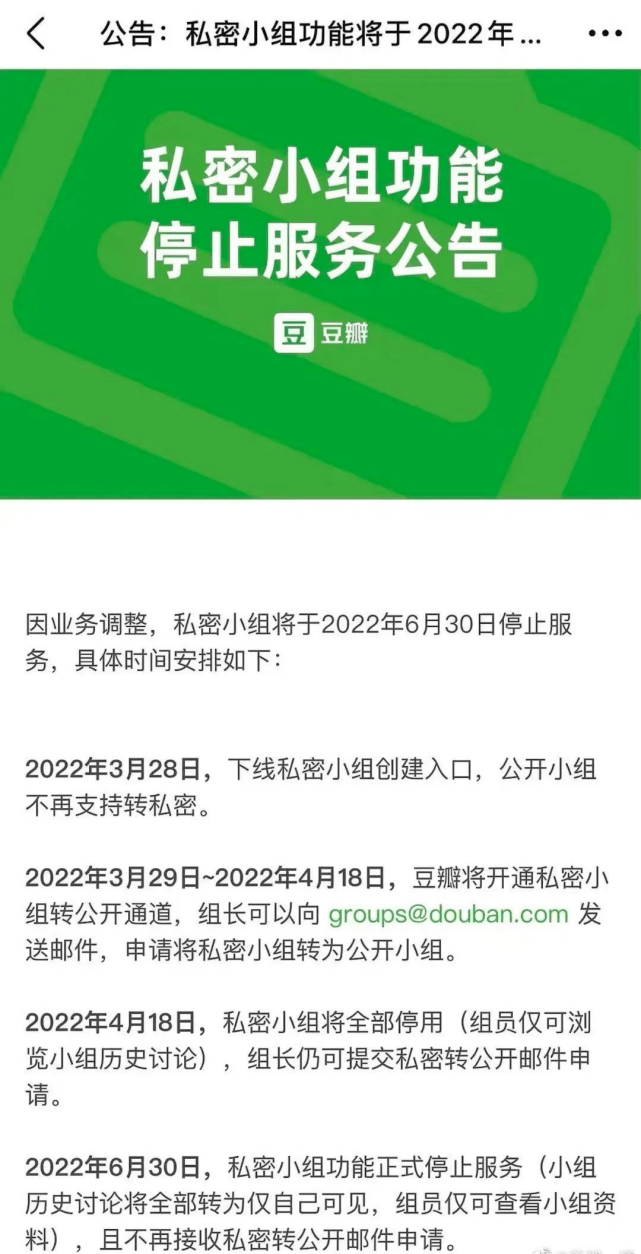641x1254 pixels.
Task: Open the groups@douban.com email link
Action: pyautogui.click(x=448, y=914)
